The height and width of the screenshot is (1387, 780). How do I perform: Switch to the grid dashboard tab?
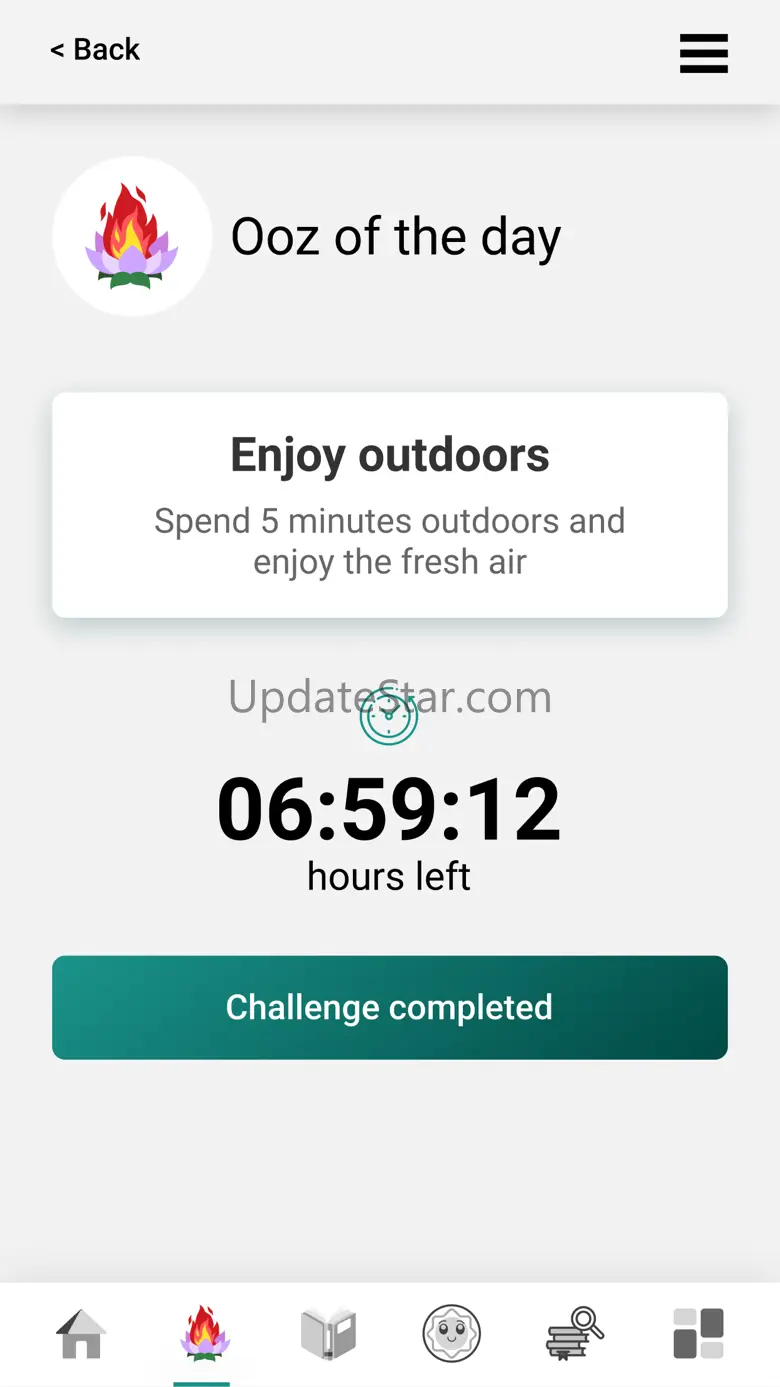[698, 1333]
